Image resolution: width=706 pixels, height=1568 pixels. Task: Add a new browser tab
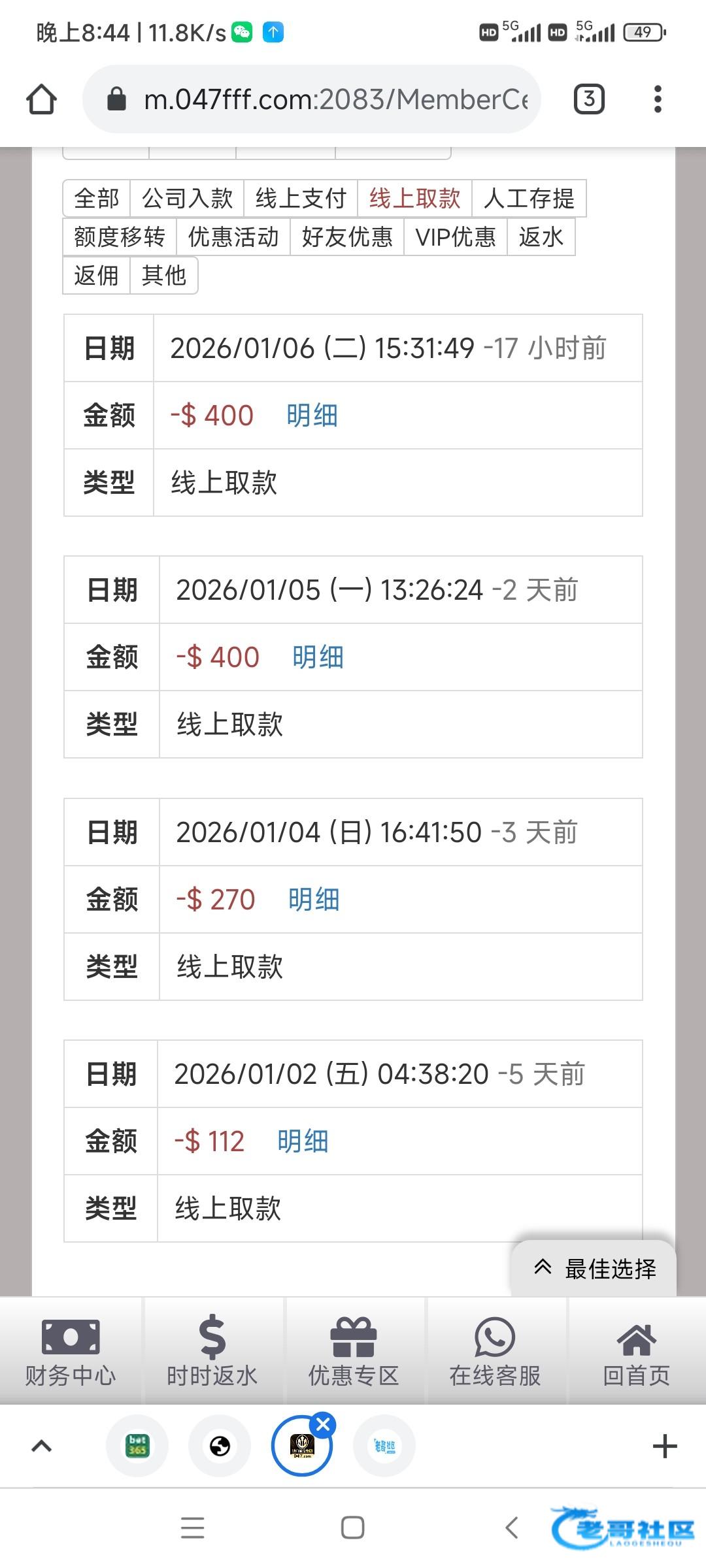[664, 1446]
